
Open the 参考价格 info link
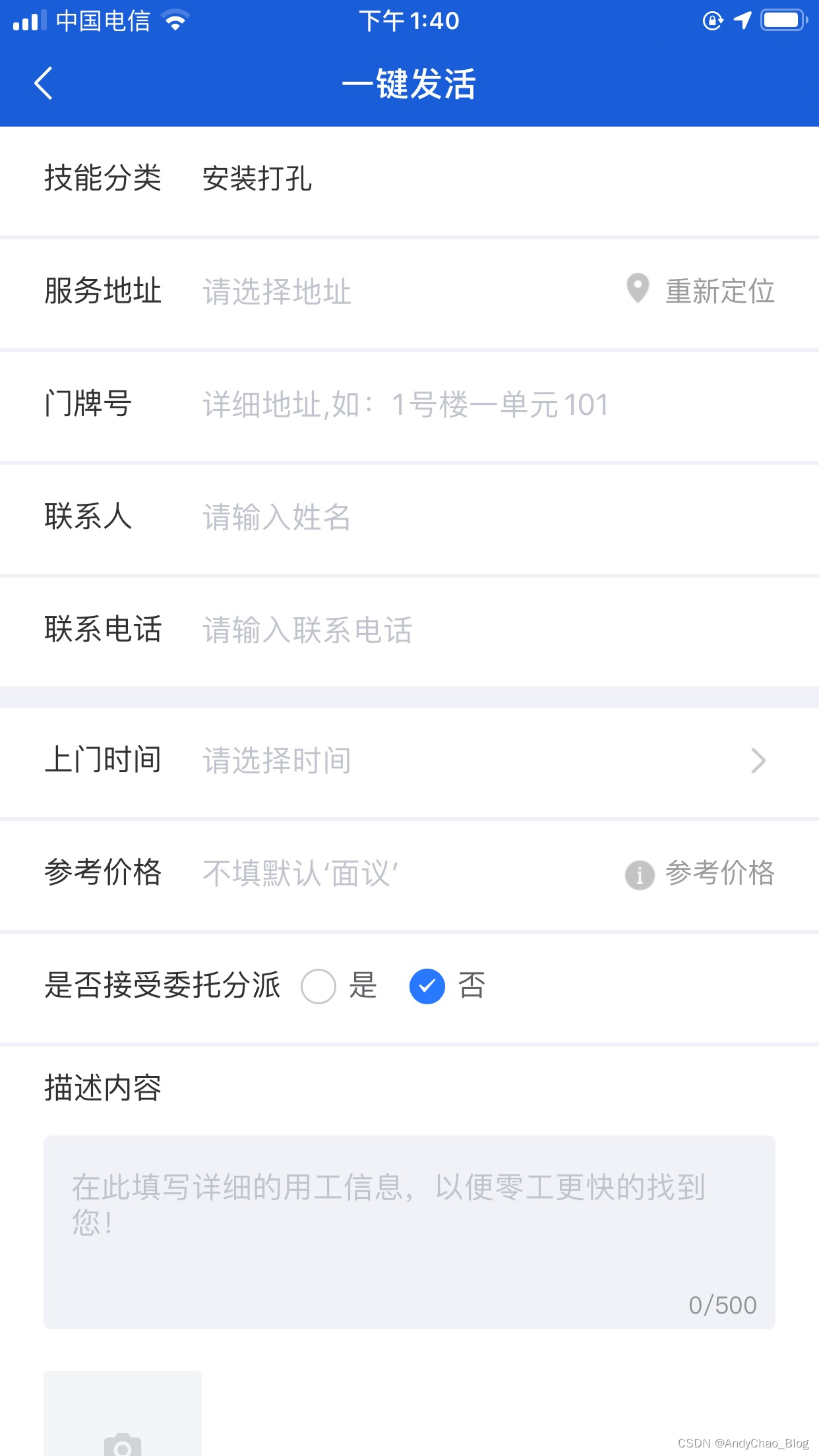click(700, 874)
